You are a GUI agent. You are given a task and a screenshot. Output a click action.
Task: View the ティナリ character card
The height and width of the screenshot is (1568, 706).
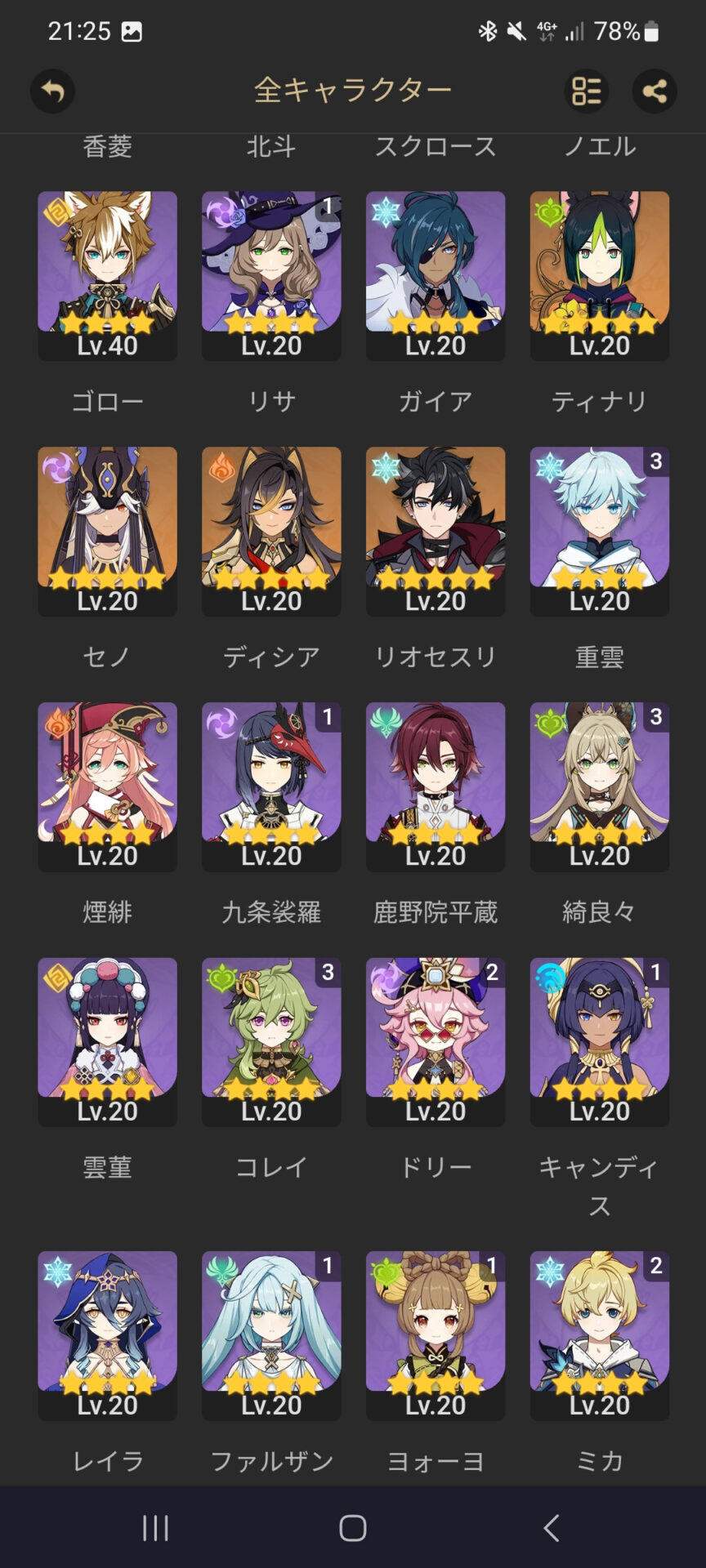599,275
